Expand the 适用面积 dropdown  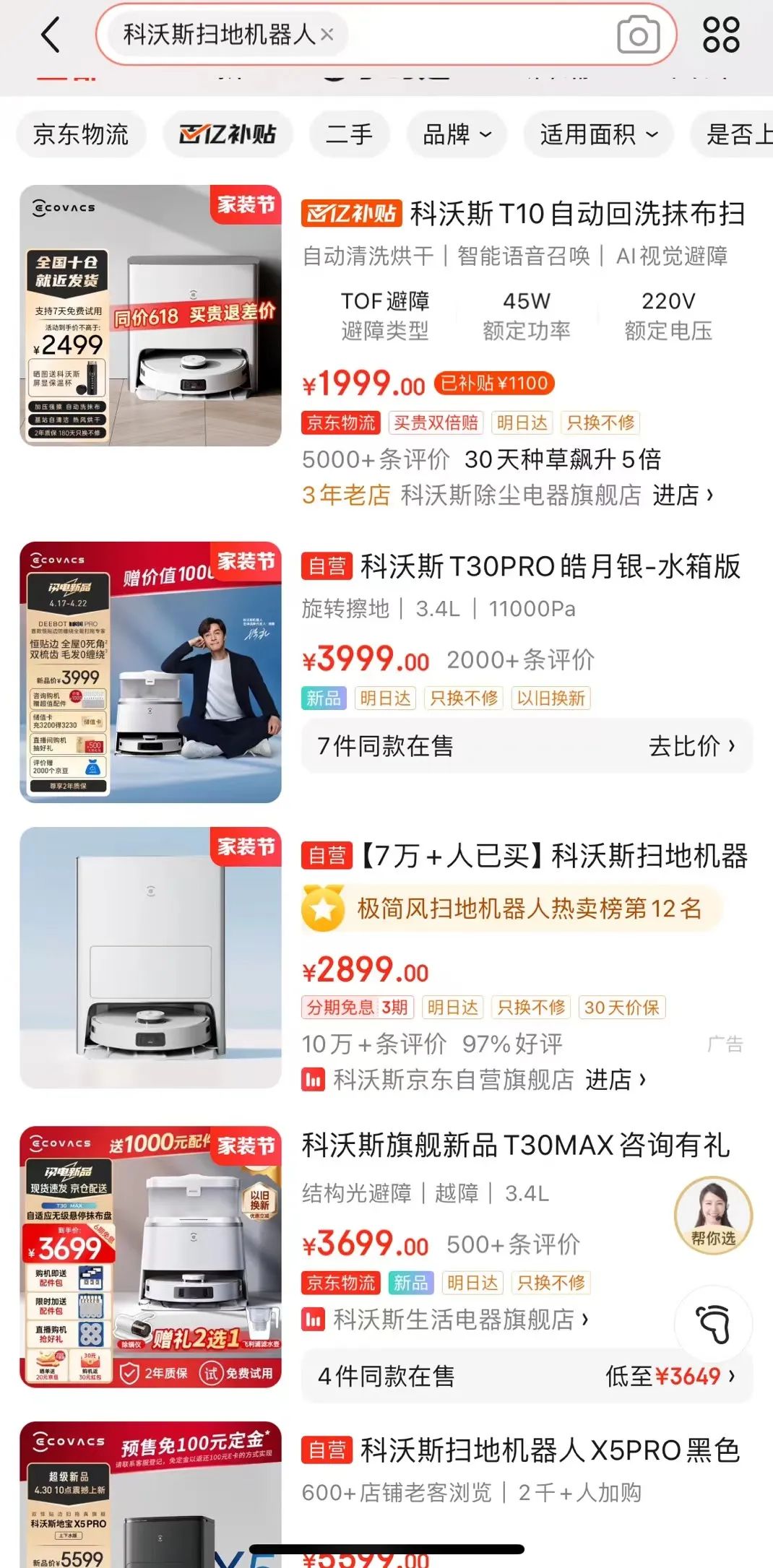pos(599,134)
